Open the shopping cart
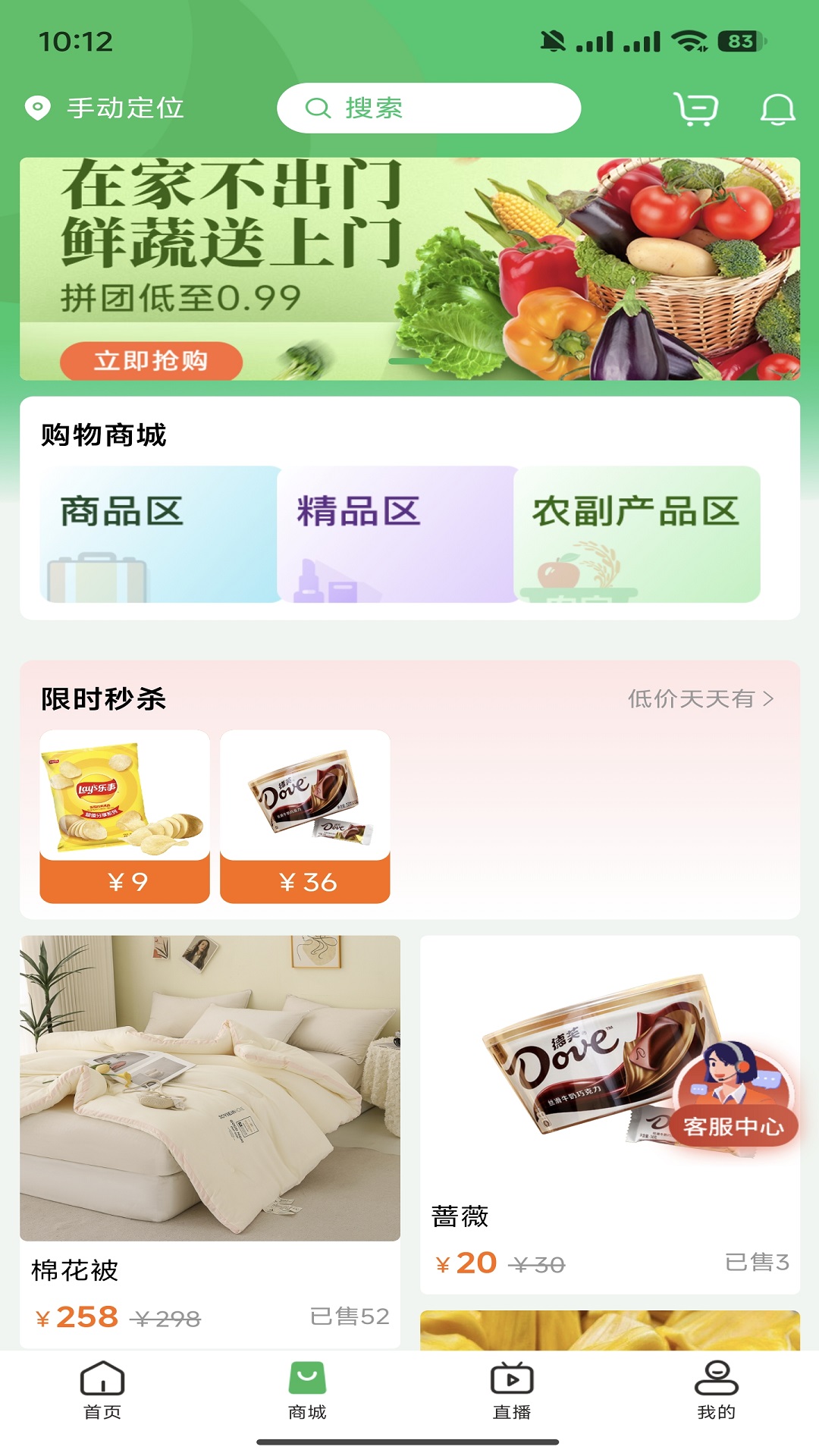The height and width of the screenshot is (1456, 819). click(x=695, y=109)
